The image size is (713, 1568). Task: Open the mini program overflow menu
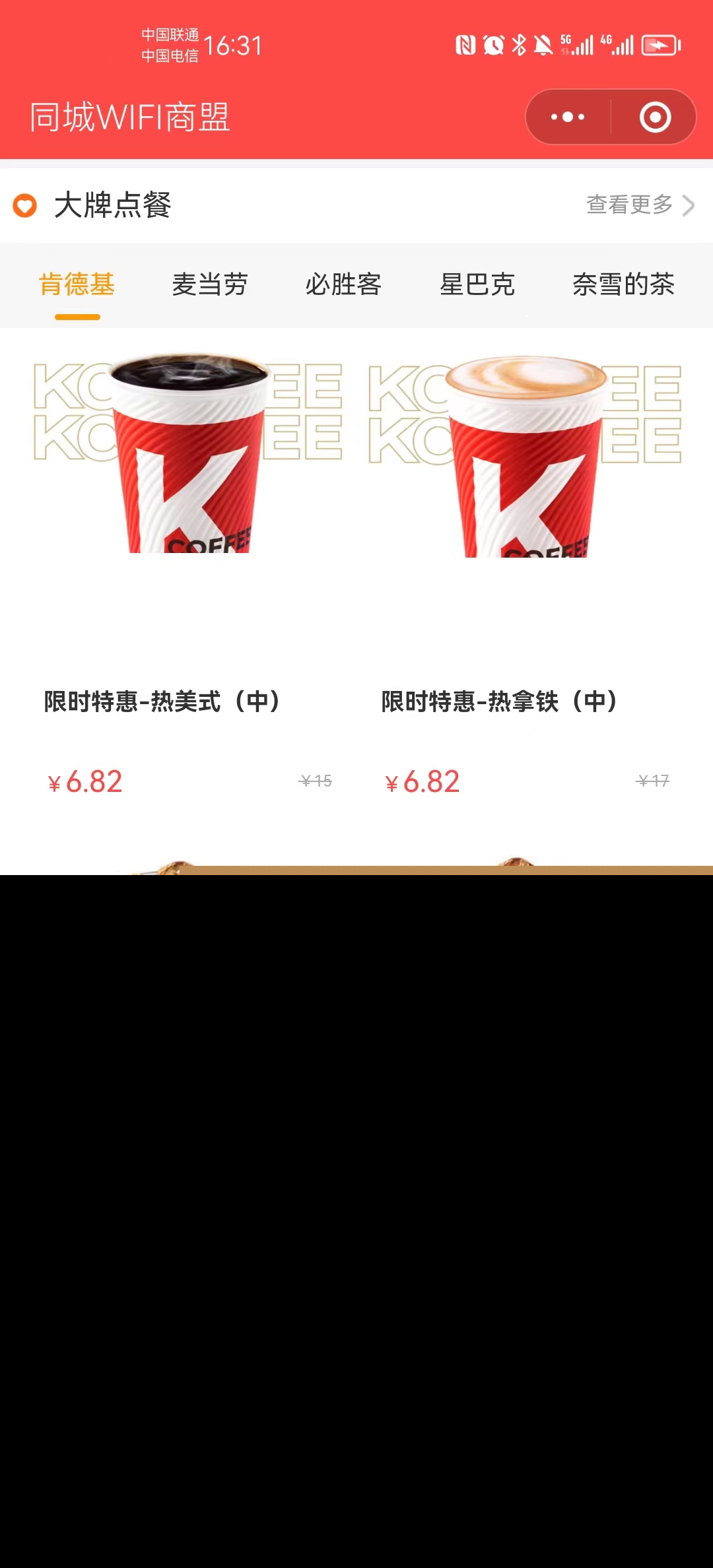(x=568, y=117)
